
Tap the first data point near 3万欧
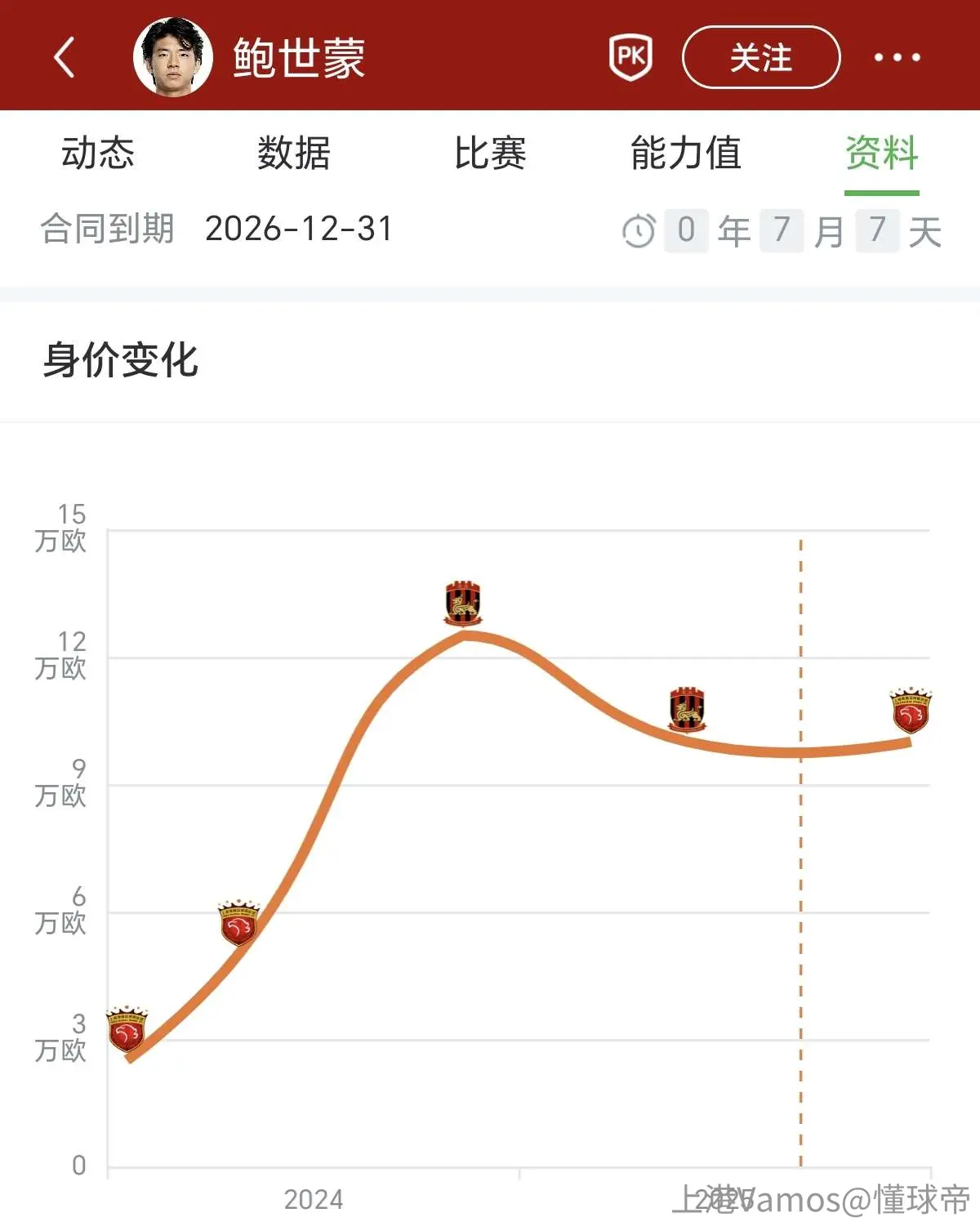(x=127, y=1029)
